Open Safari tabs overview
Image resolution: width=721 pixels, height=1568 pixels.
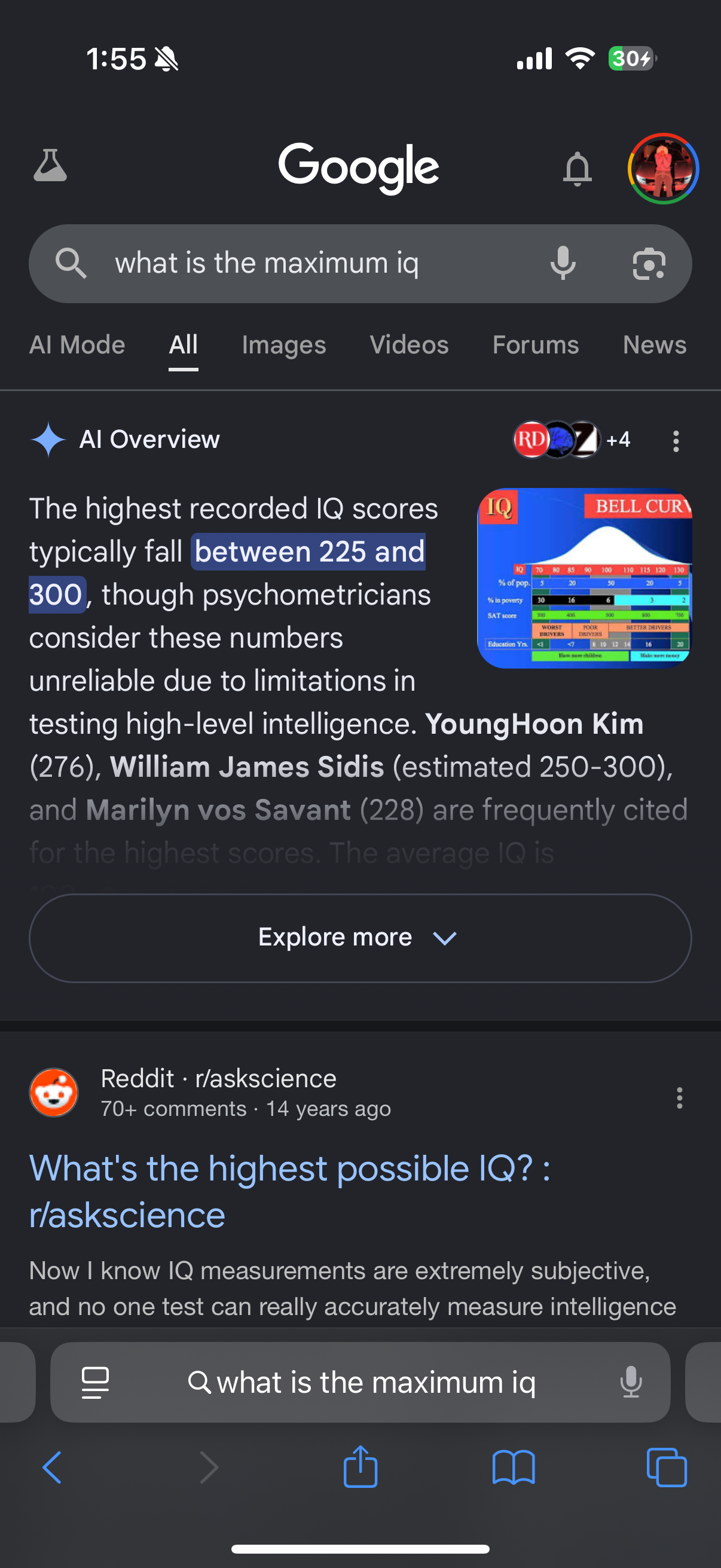(x=666, y=1467)
